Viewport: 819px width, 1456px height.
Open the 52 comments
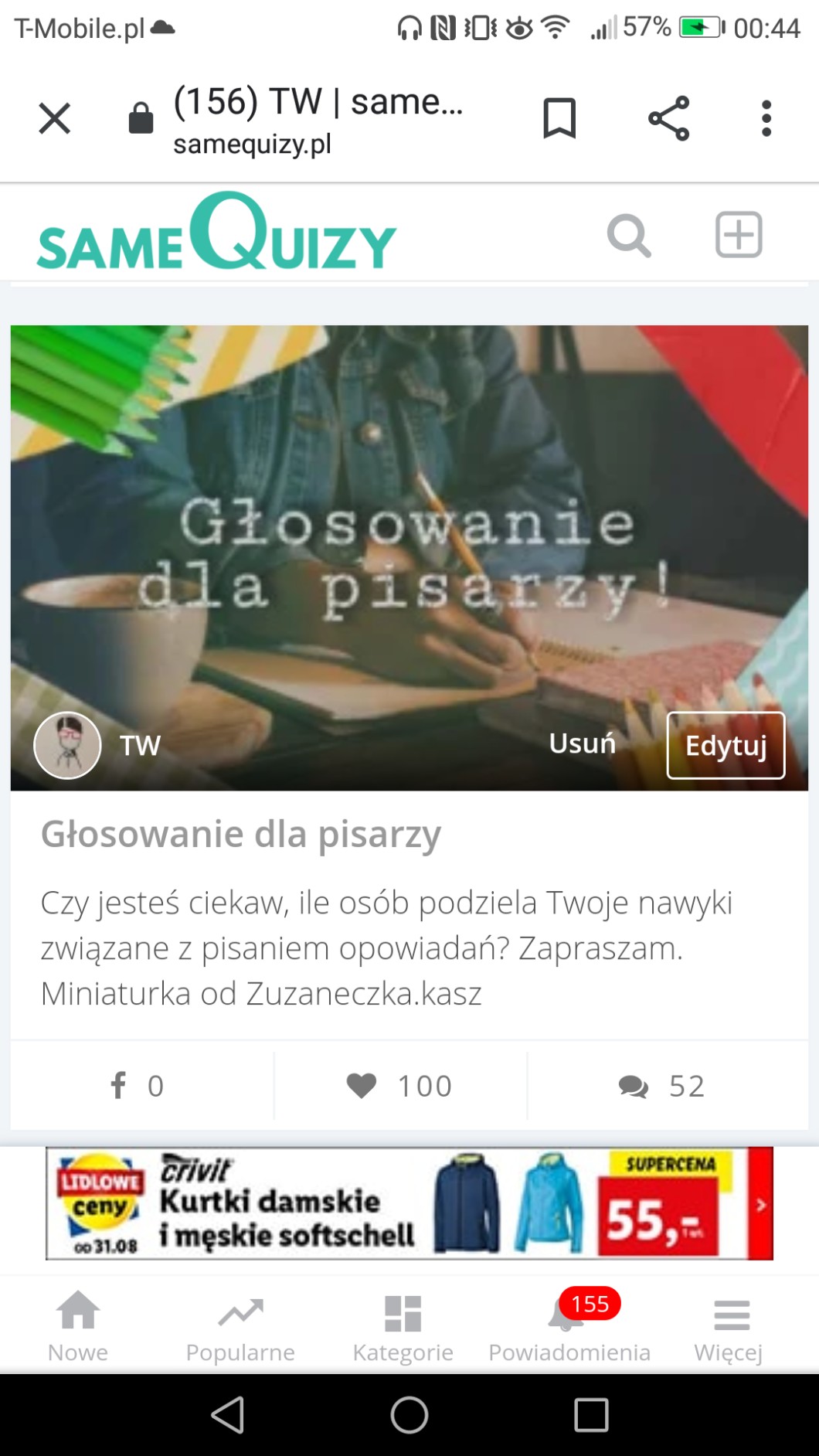[x=661, y=1086]
